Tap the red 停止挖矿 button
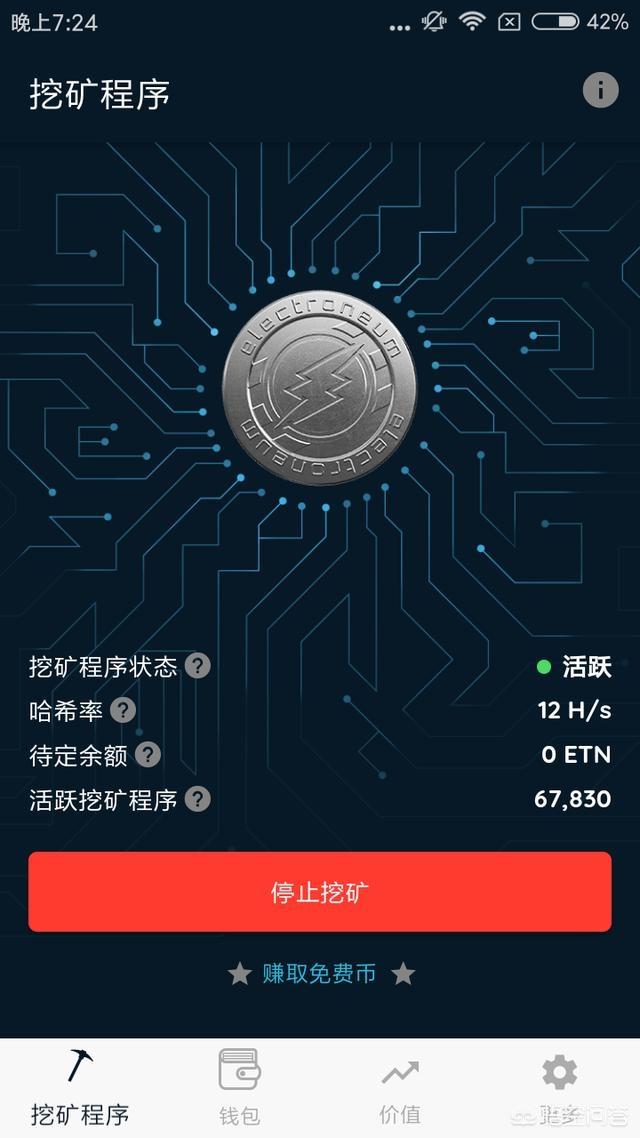 (x=320, y=892)
